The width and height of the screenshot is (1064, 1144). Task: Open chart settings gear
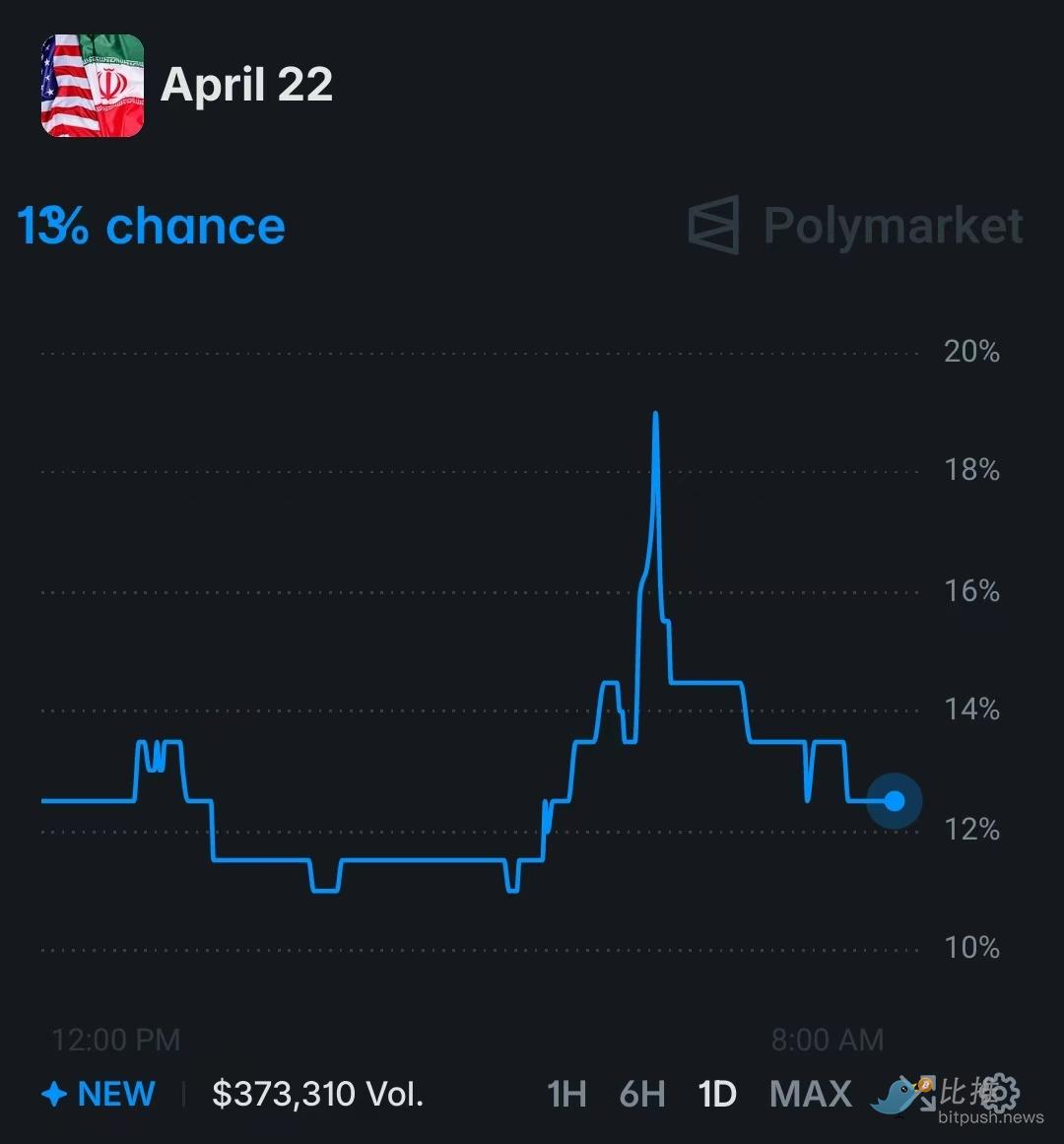click(1001, 1092)
